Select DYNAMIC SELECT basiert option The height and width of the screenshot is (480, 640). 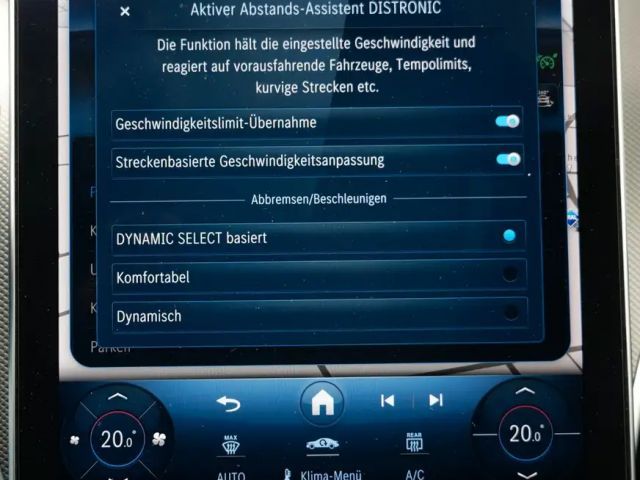(319, 238)
